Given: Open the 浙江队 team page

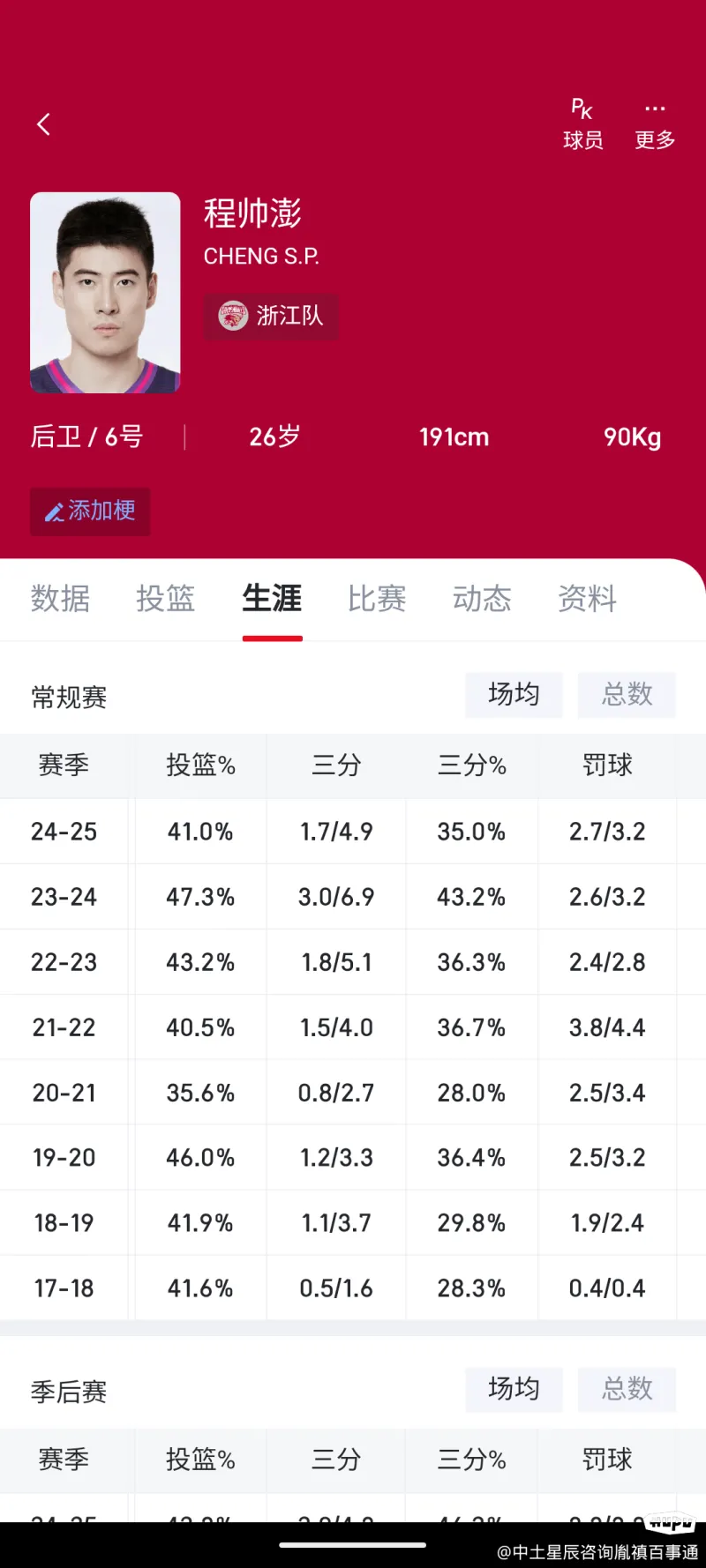Looking at the screenshot, I should [271, 316].
